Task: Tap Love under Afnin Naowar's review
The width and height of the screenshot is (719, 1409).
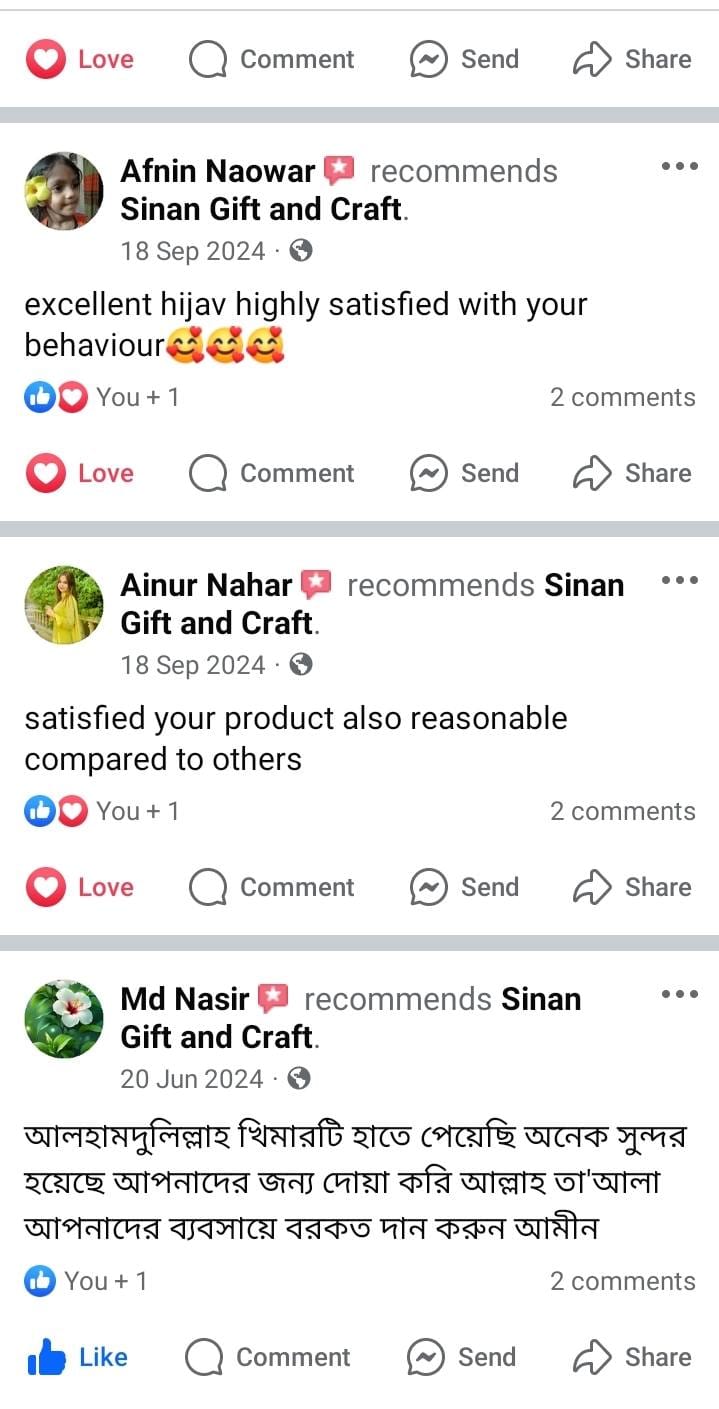Action: tap(80, 473)
